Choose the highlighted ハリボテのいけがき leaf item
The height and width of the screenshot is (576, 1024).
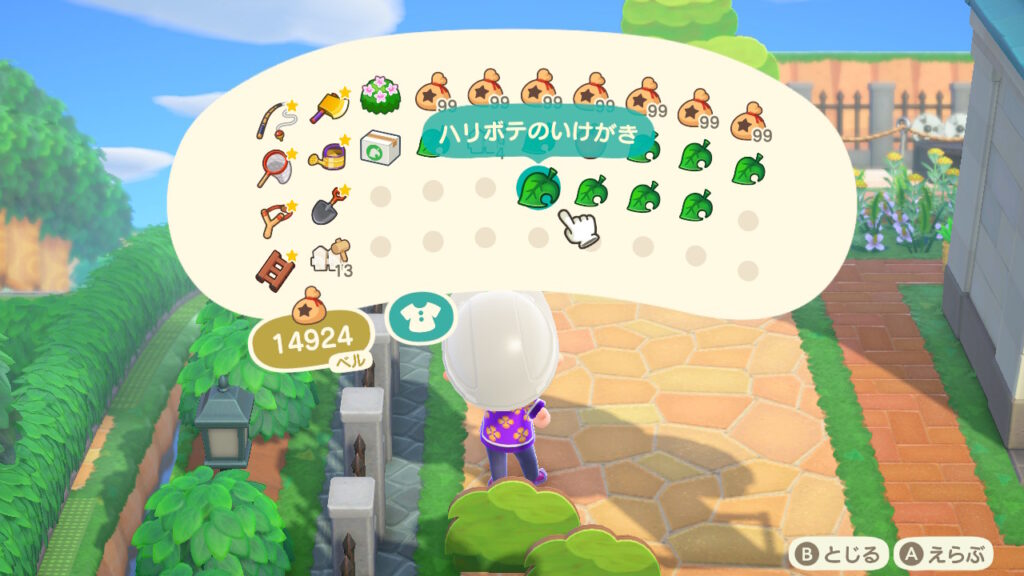pyautogui.click(x=538, y=187)
